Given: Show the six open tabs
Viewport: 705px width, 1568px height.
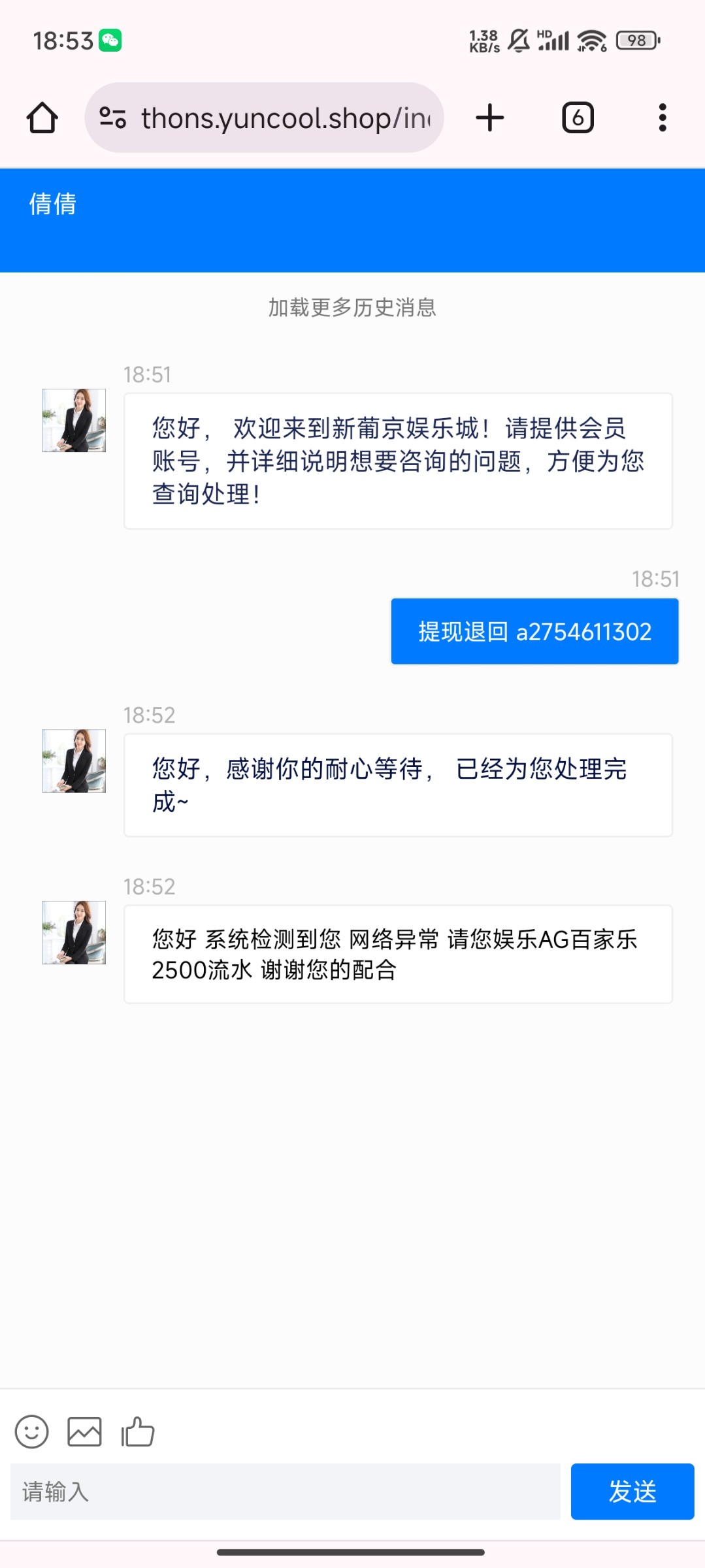Looking at the screenshot, I should point(578,118).
